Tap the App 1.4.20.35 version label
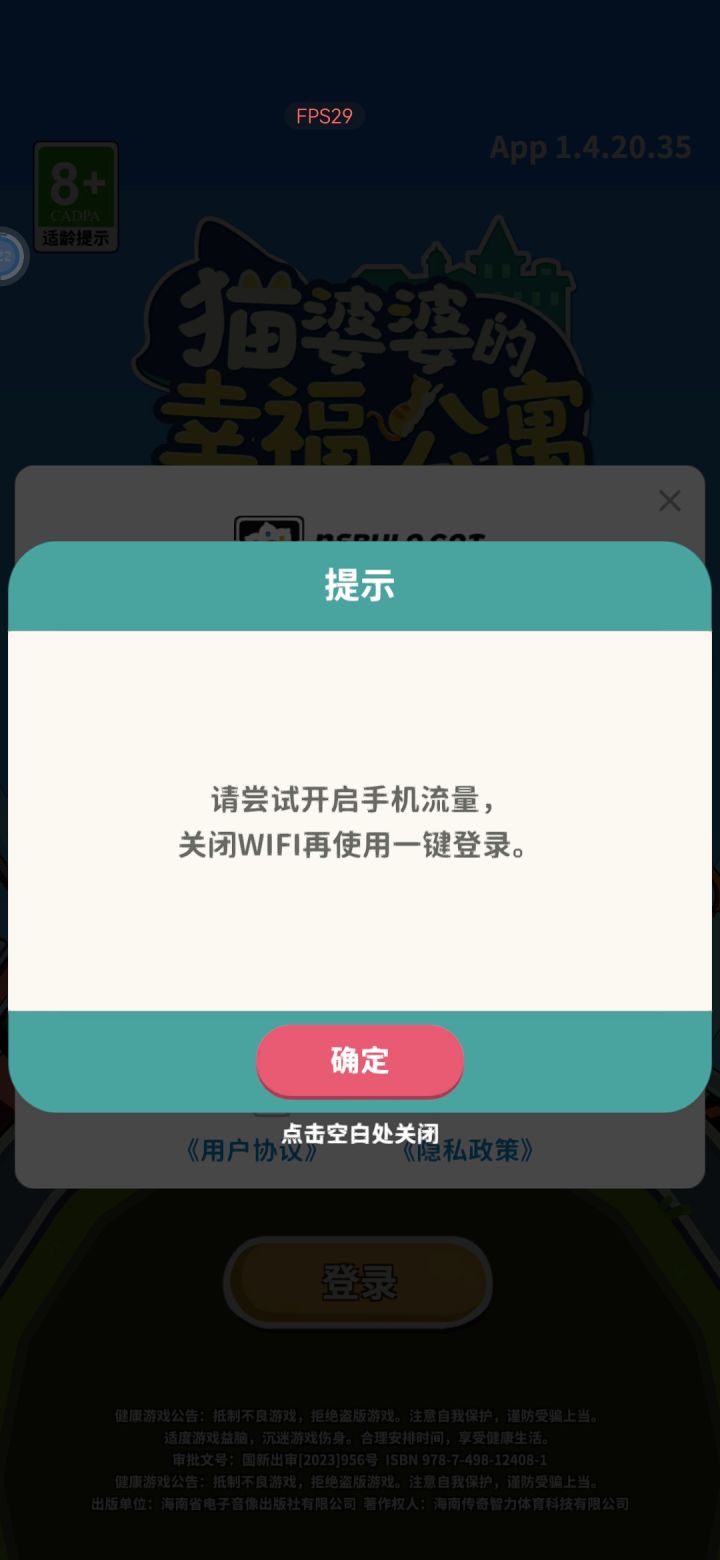 click(x=590, y=147)
